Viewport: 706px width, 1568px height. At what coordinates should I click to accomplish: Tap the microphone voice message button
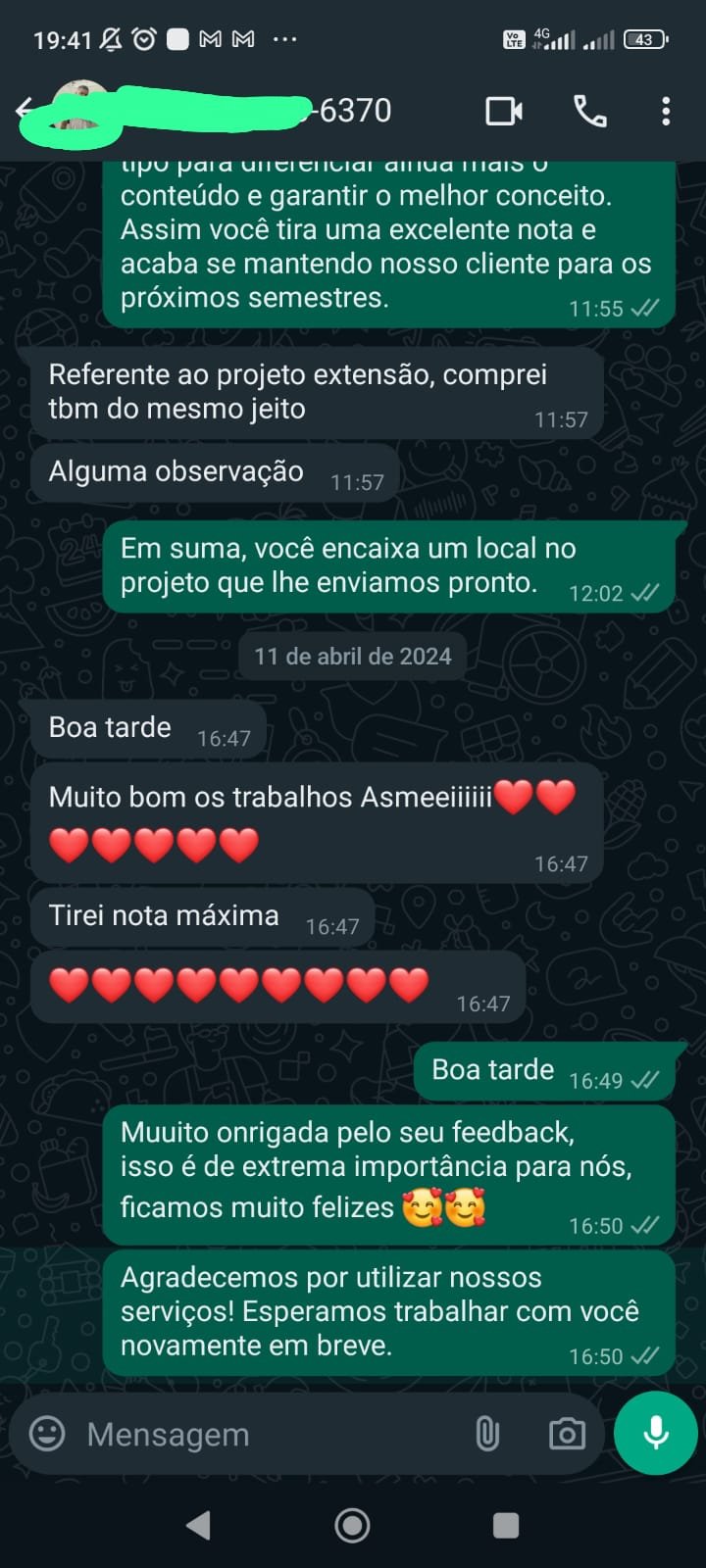[x=655, y=1432]
